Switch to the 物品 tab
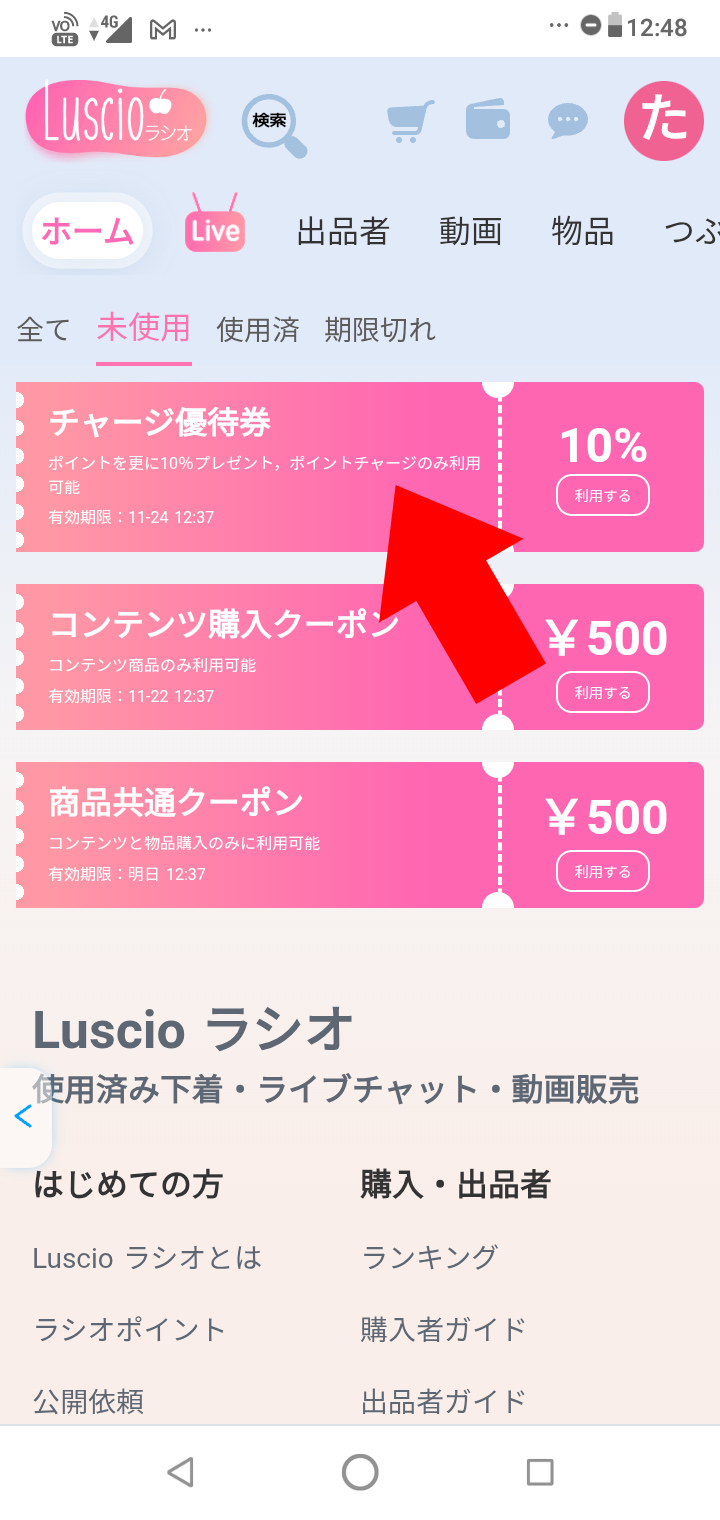Viewport: 720px width, 1520px height. coord(583,231)
